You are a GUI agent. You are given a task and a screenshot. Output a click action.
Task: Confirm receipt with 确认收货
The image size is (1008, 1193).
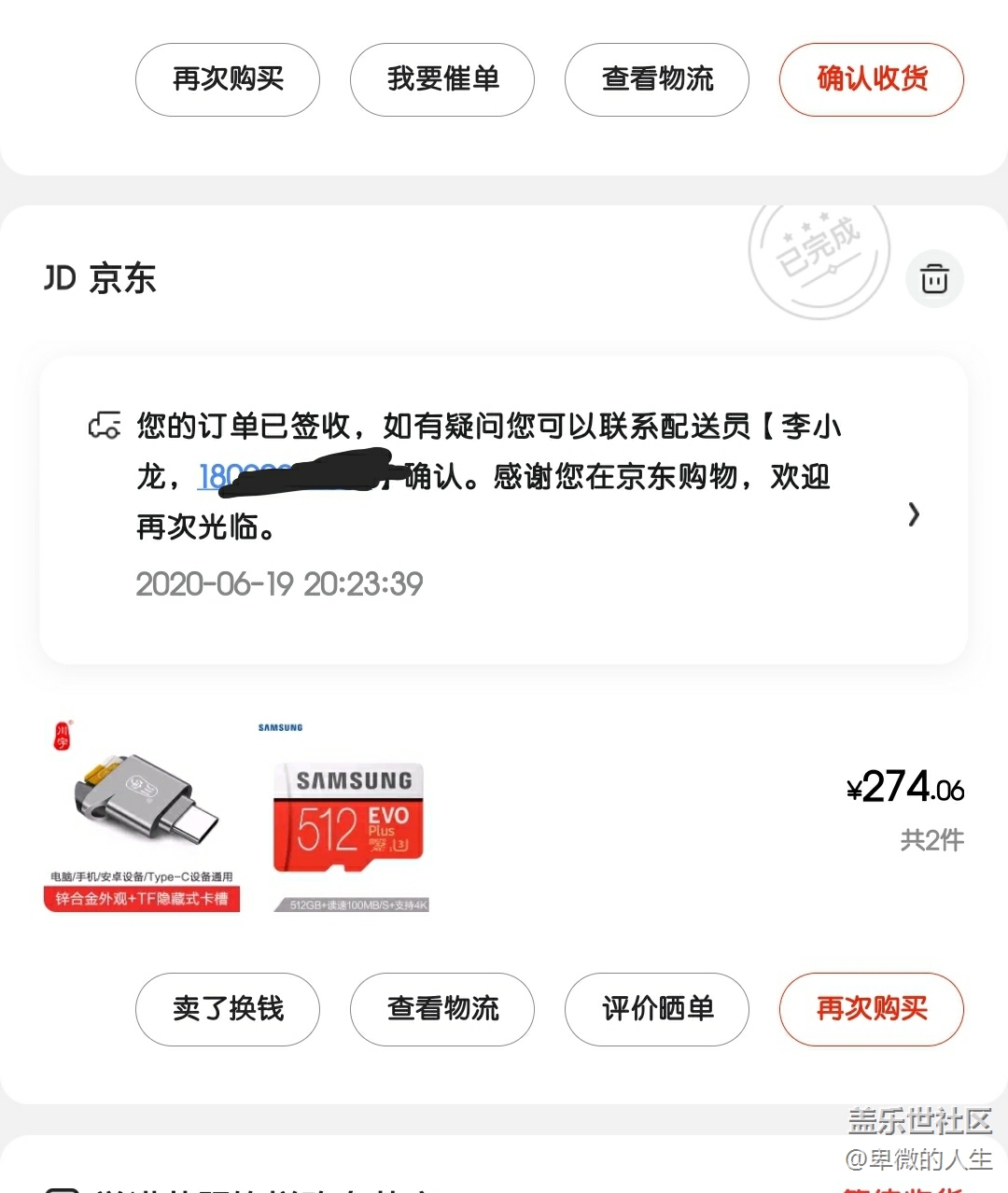(872, 79)
